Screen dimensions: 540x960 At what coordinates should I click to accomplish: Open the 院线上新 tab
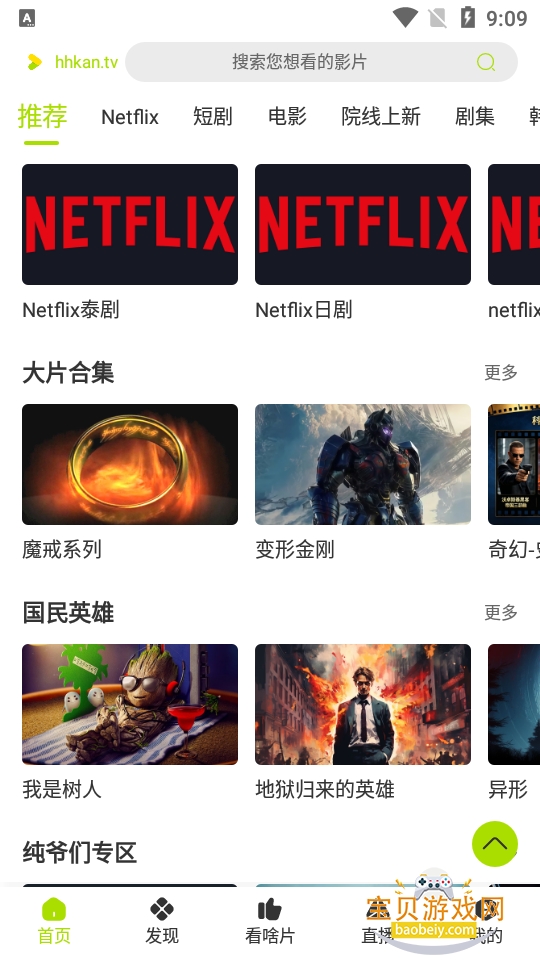click(x=381, y=116)
